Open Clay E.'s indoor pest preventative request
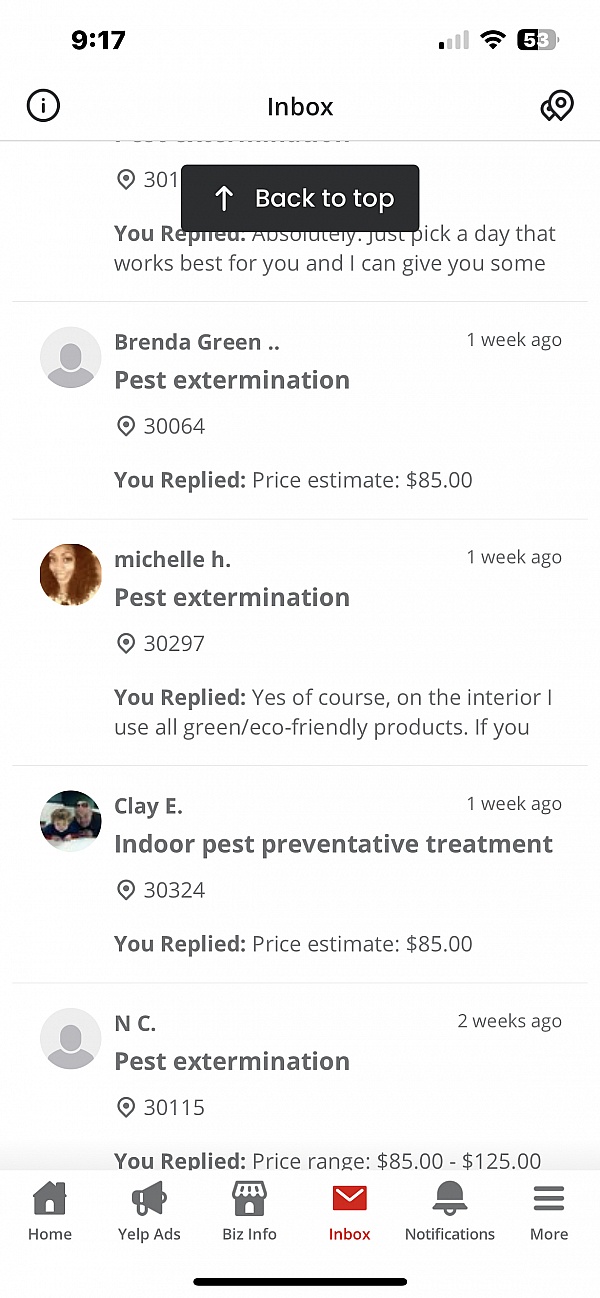600x1298 pixels. coord(300,875)
